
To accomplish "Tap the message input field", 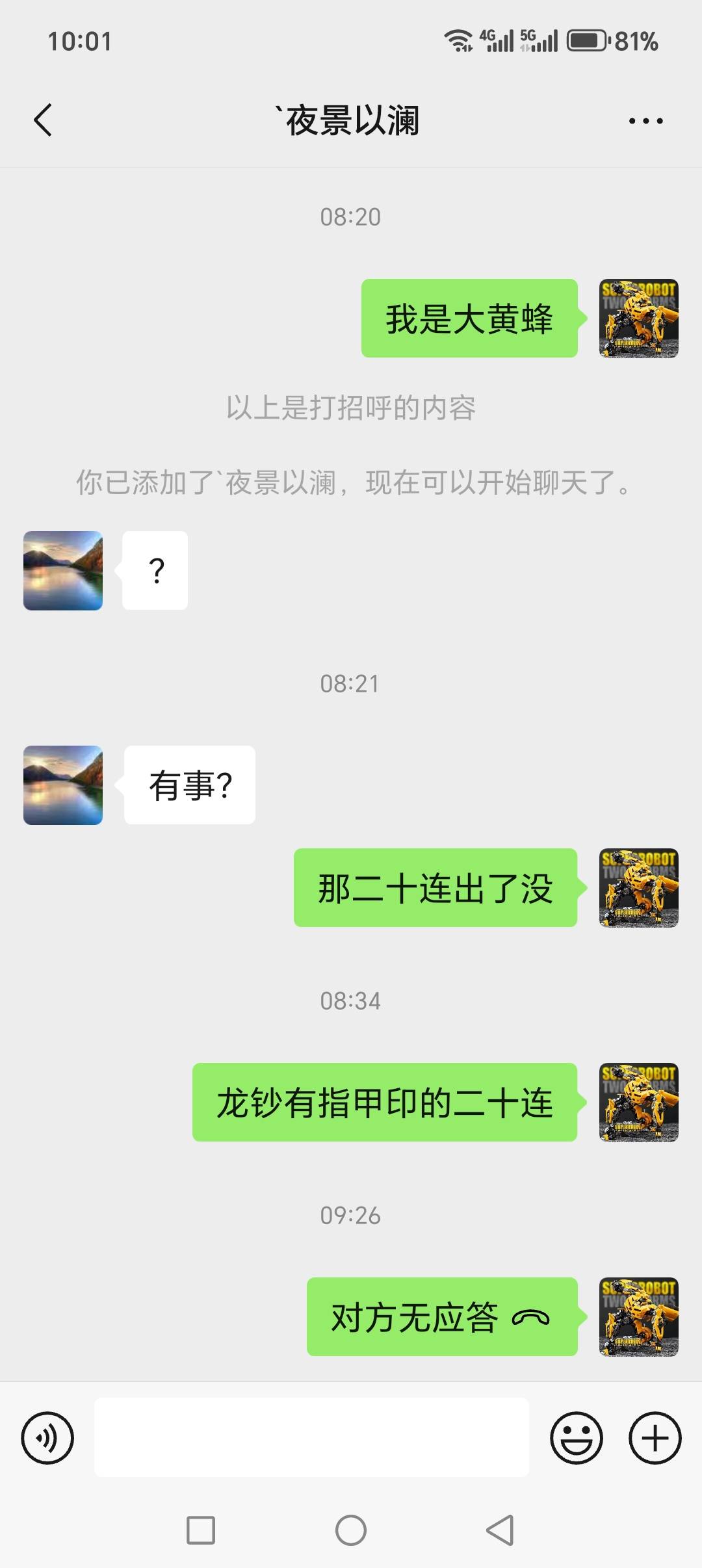I will click(311, 1437).
